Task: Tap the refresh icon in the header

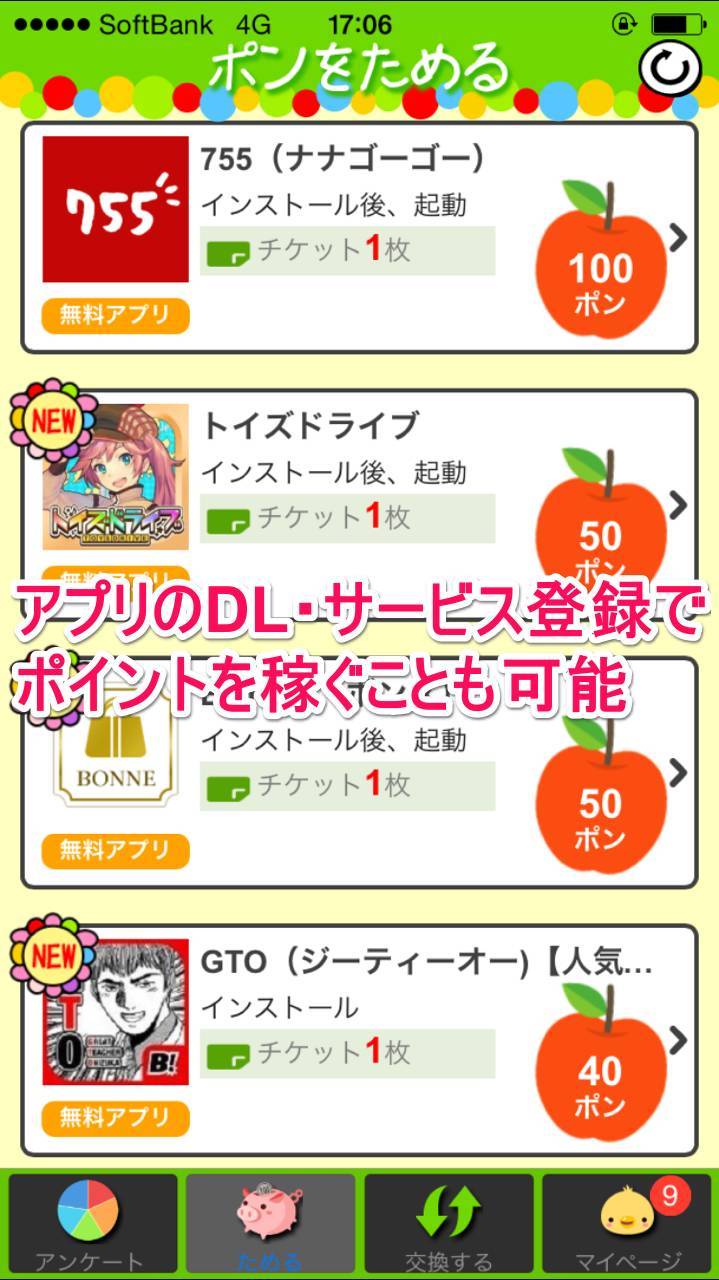Action: tap(669, 68)
